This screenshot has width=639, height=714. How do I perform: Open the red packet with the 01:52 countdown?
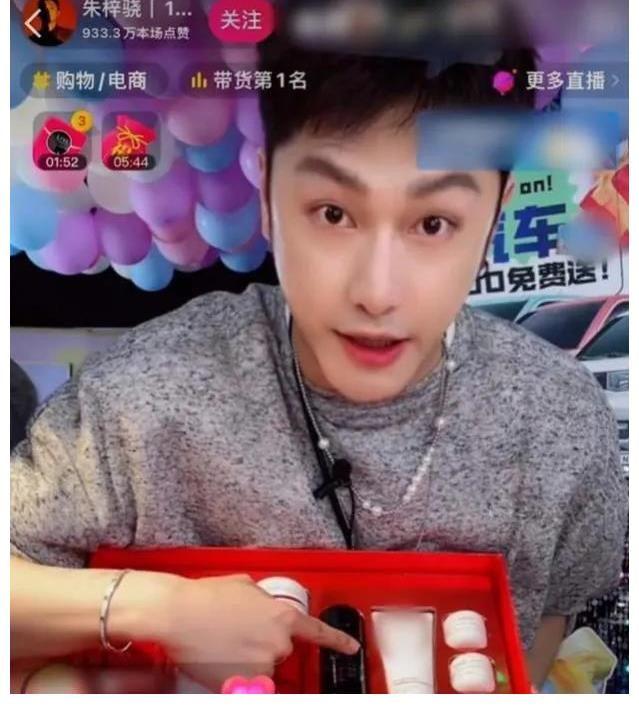62,141
